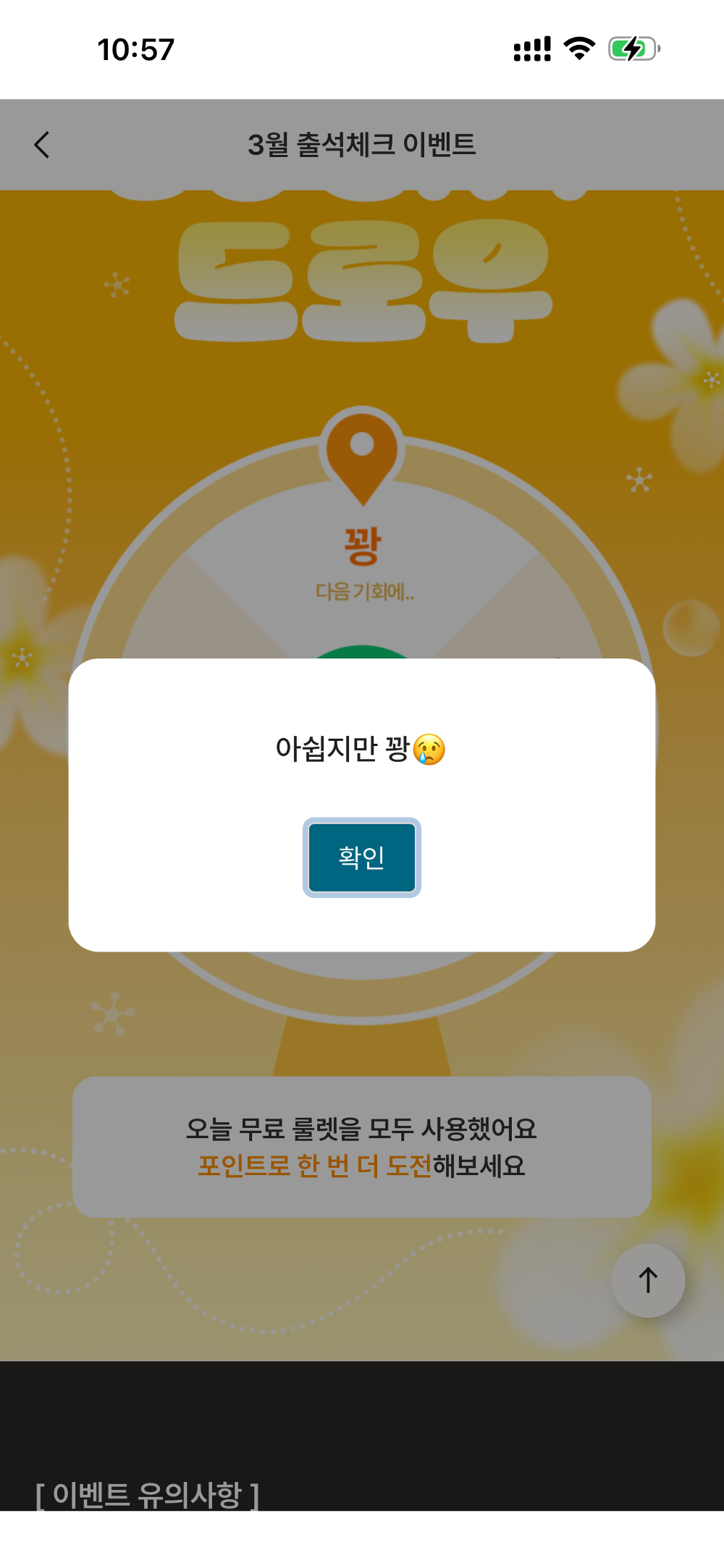Viewport: 724px width, 1568px height.
Task: Tap the cellular signal bars icon
Action: click(531, 48)
